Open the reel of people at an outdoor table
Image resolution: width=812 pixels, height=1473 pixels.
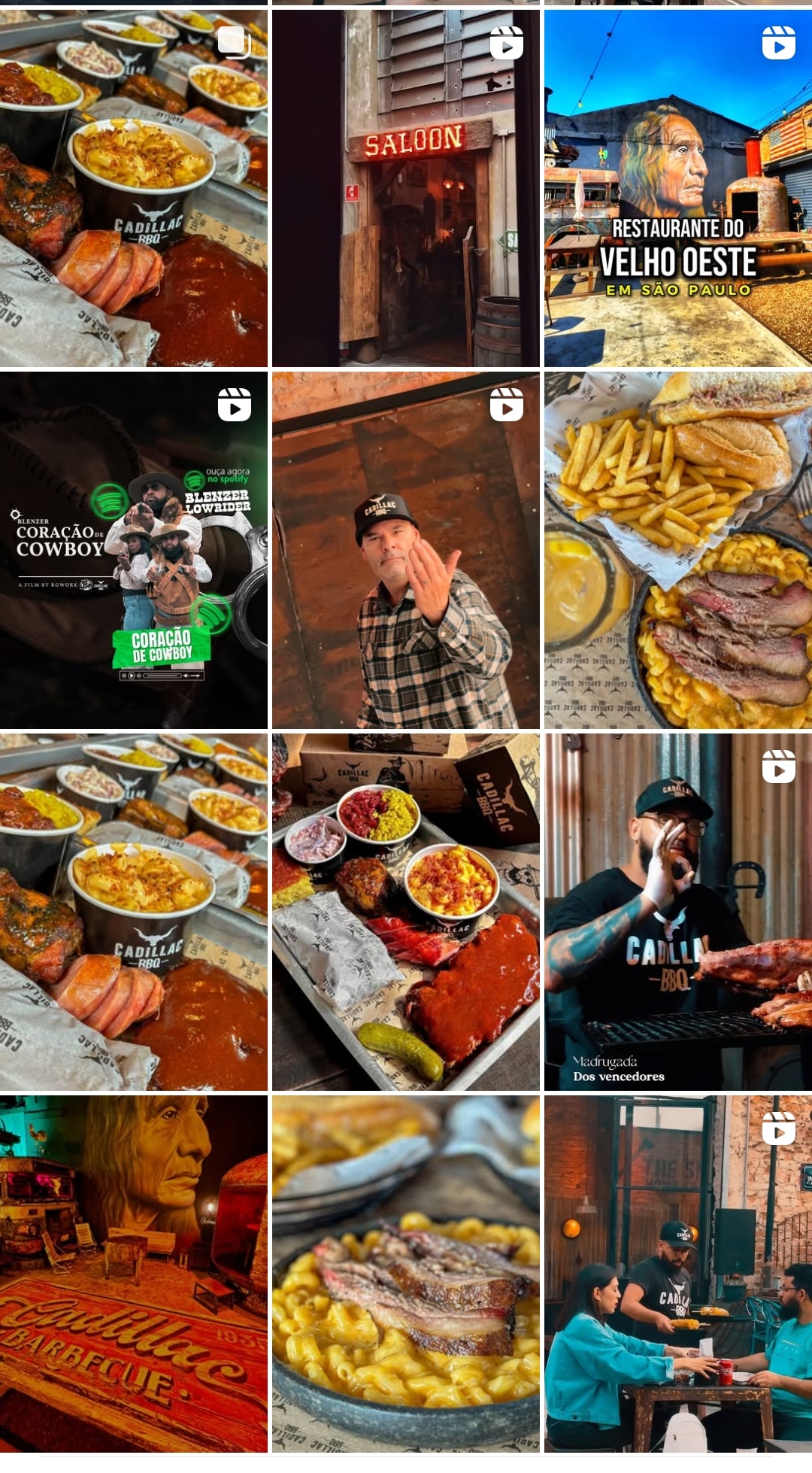point(678,1274)
